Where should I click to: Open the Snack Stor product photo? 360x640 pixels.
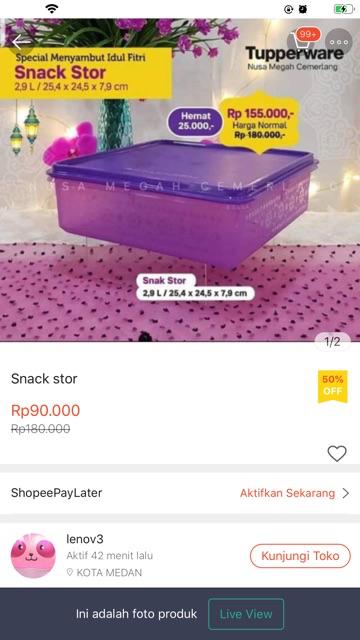180,180
